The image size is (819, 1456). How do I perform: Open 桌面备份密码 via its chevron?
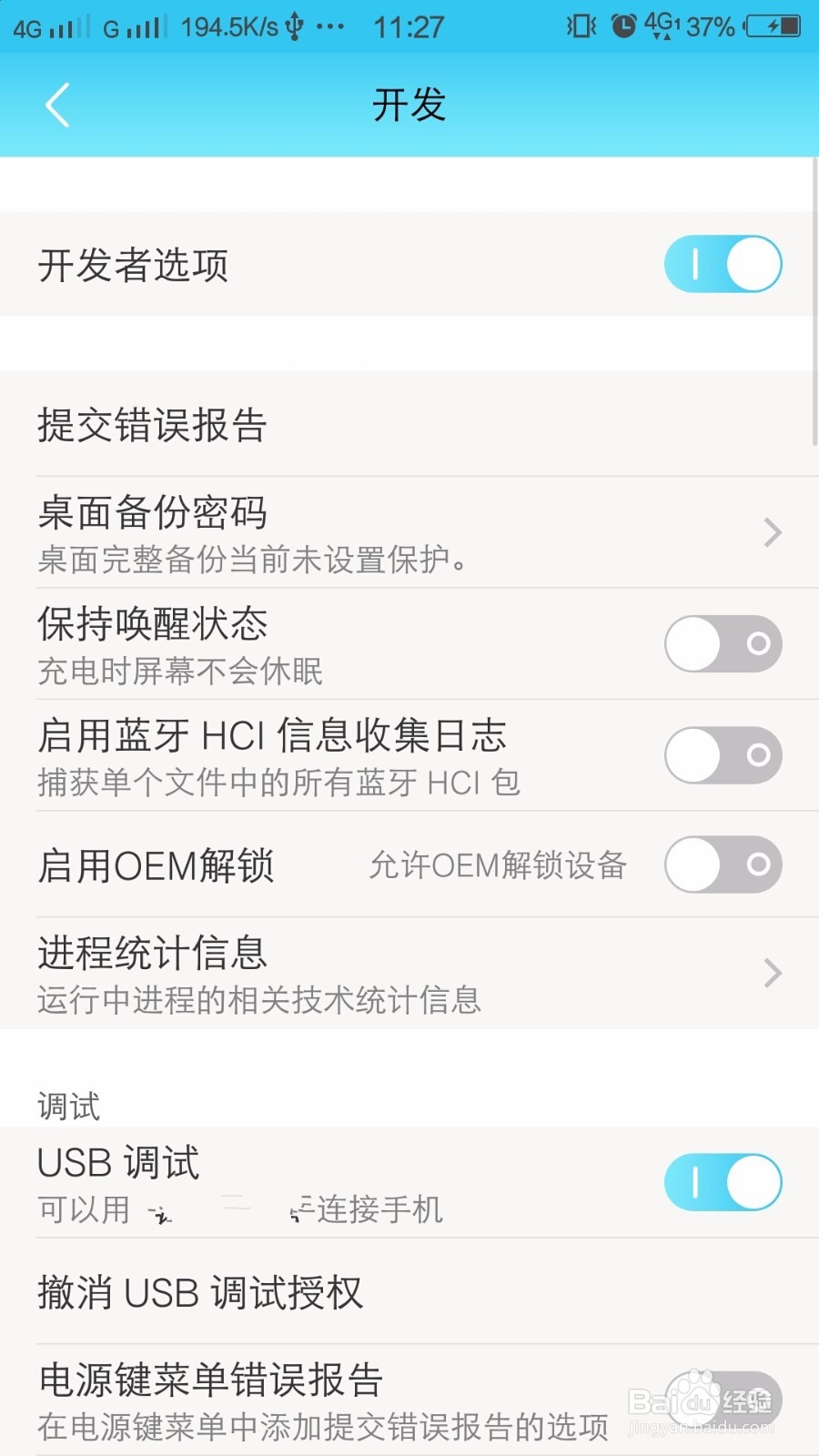[772, 532]
